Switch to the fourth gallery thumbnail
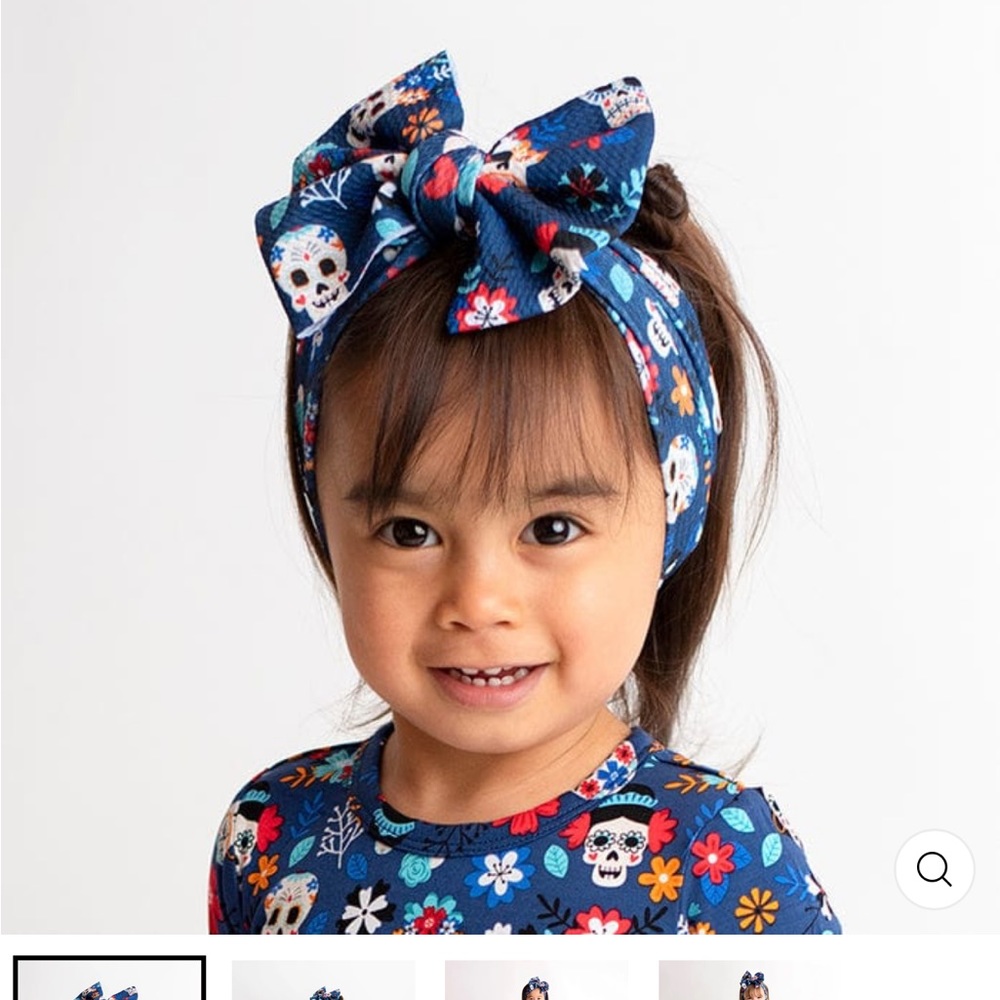Viewport: 1000px width, 1000px height. pos(750,981)
